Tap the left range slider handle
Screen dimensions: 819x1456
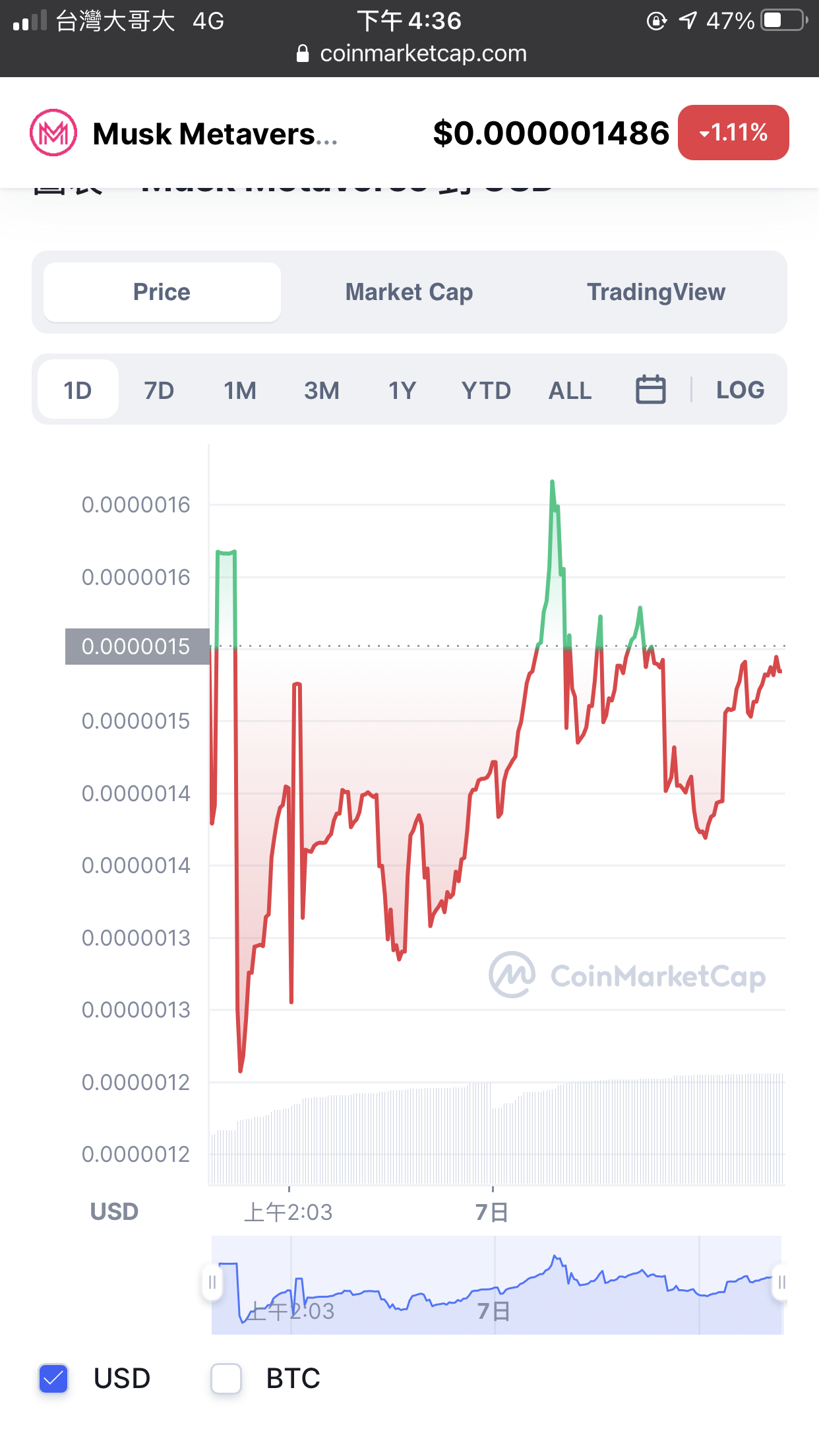pos(212,1283)
